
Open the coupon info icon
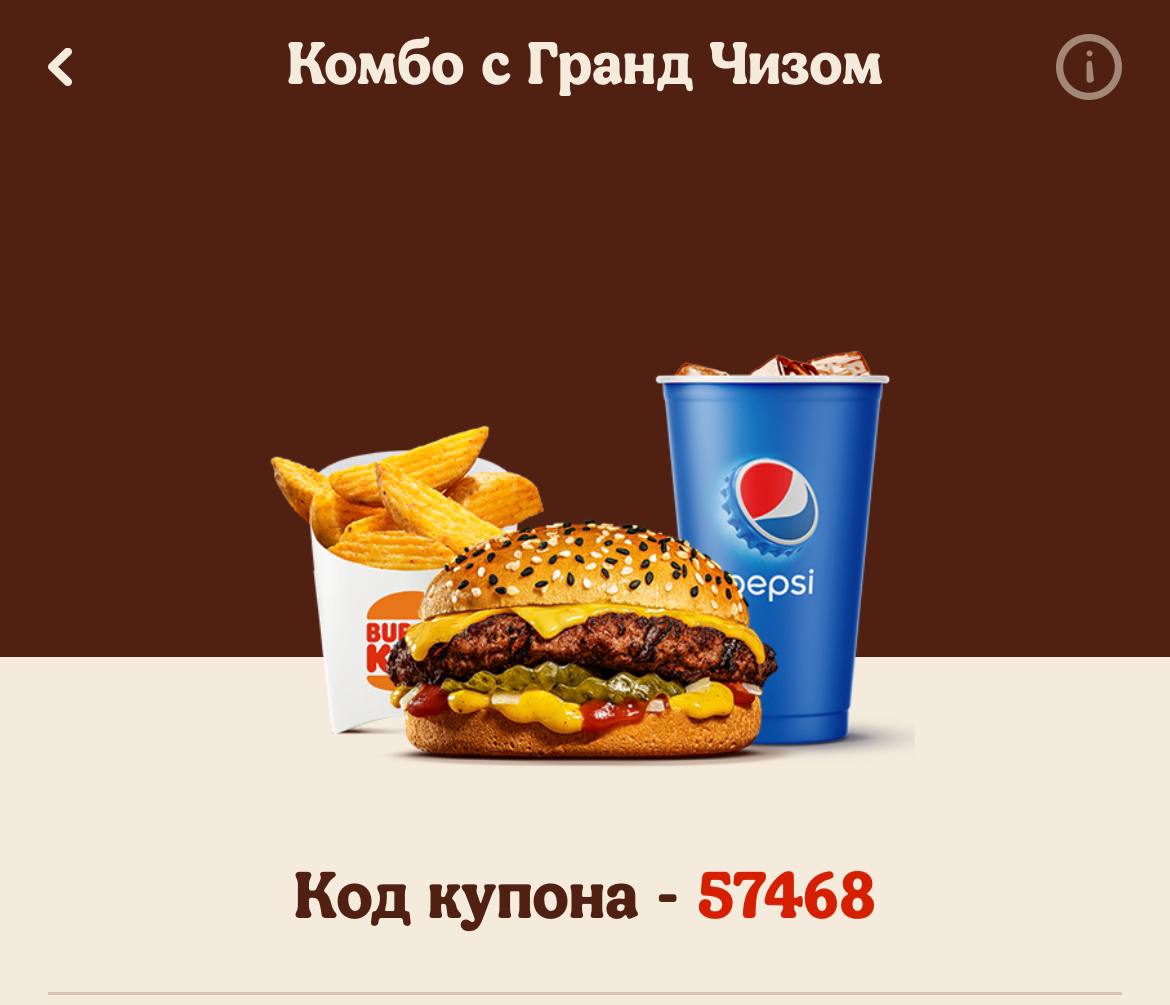(x=1088, y=67)
